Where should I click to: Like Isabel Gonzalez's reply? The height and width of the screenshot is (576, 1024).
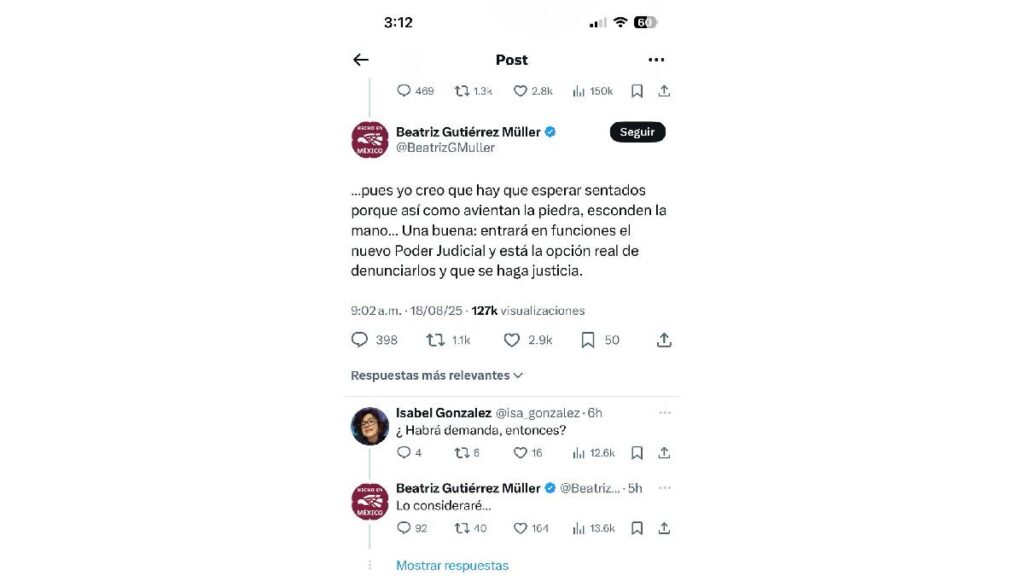pos(520,453)
